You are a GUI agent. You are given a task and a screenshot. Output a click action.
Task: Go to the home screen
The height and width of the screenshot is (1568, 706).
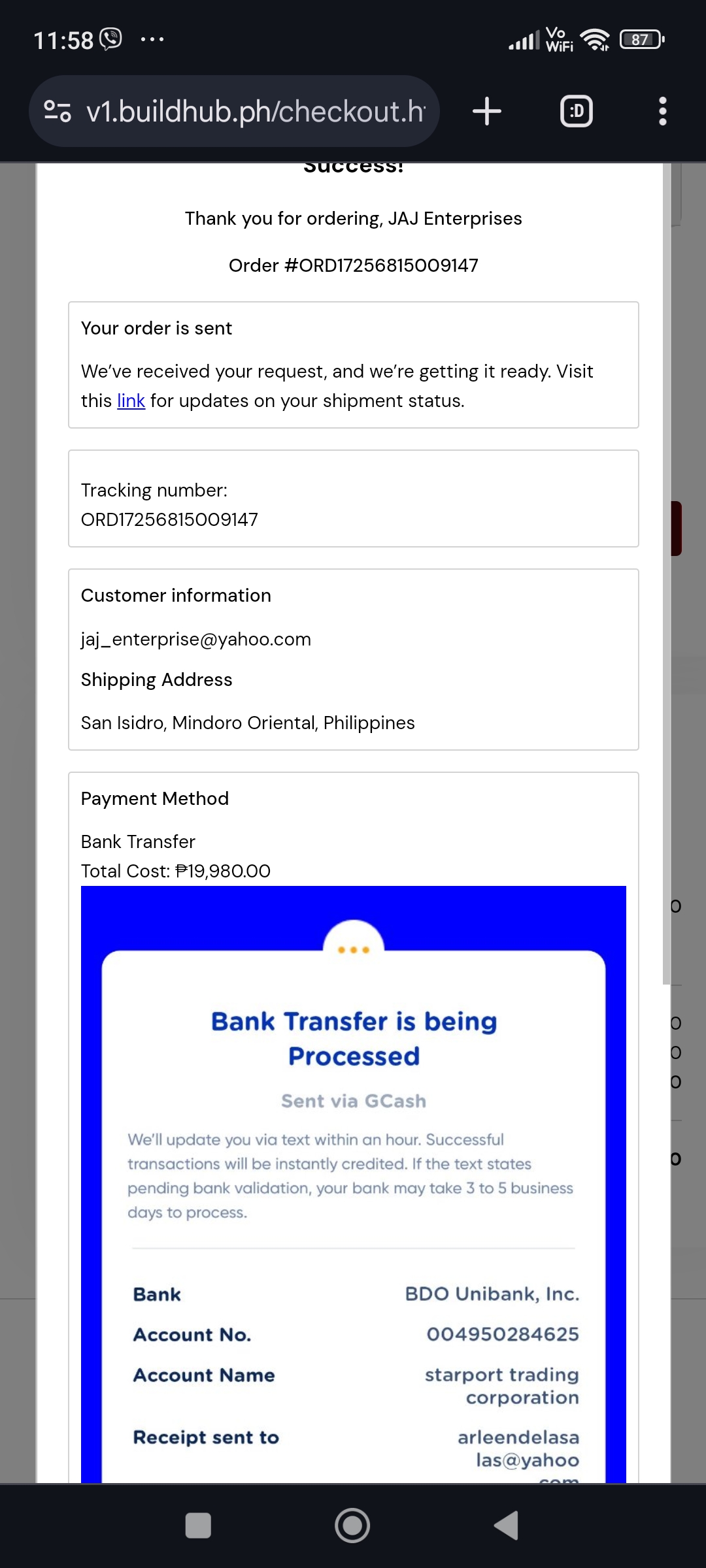click(352, 1526)
